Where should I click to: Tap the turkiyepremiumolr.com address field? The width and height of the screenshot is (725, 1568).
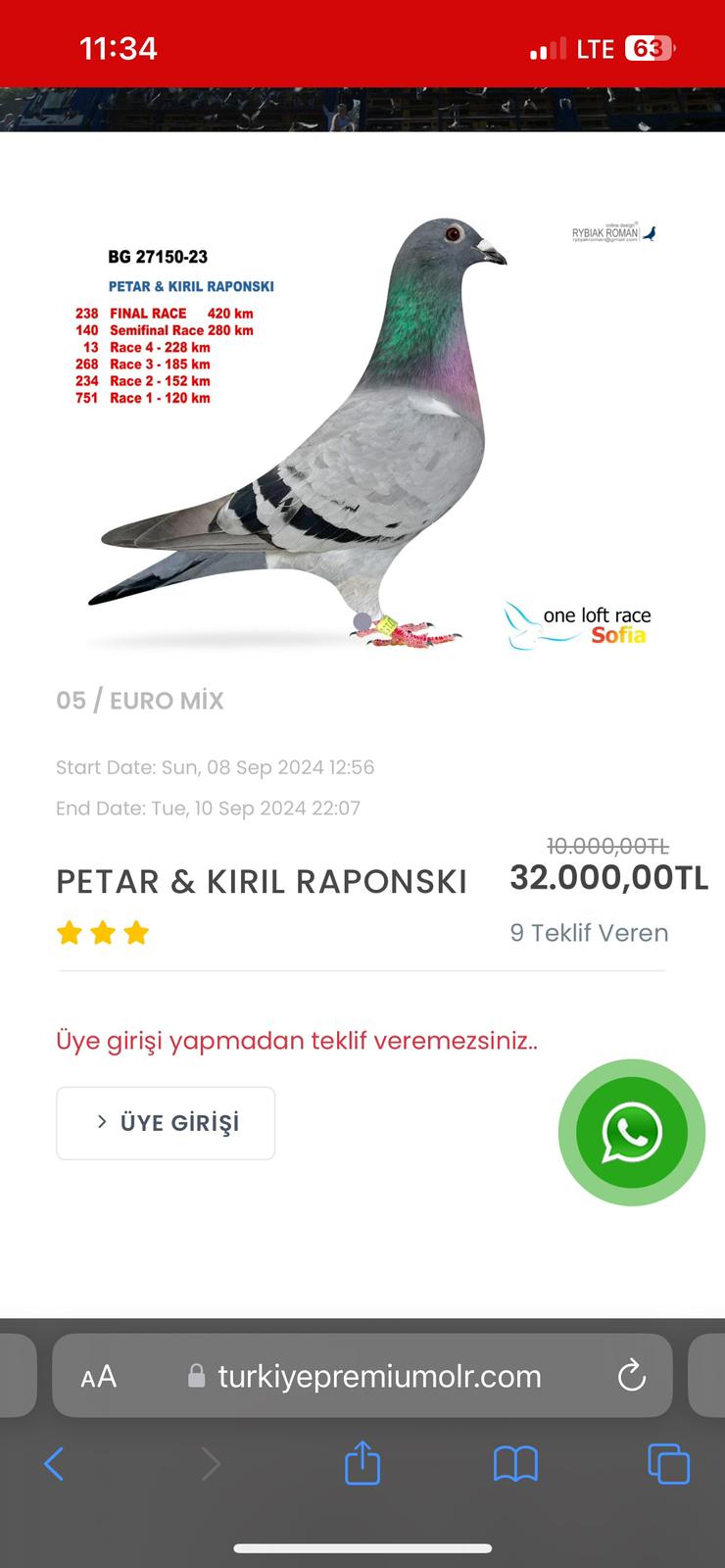pyautogui.click(x=378, y=1376)
